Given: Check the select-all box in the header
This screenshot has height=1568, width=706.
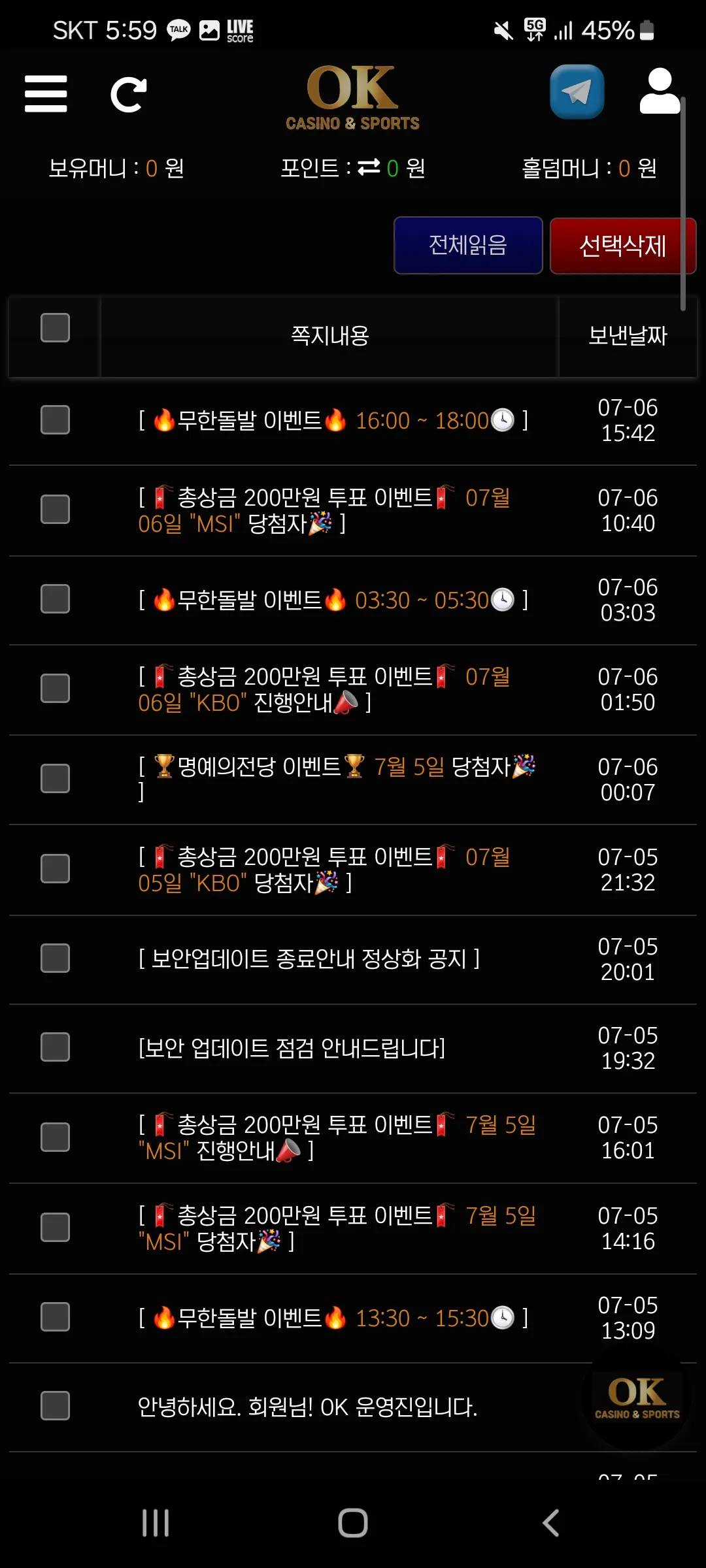Looking at the screenshot, I should tap(55, 327).
